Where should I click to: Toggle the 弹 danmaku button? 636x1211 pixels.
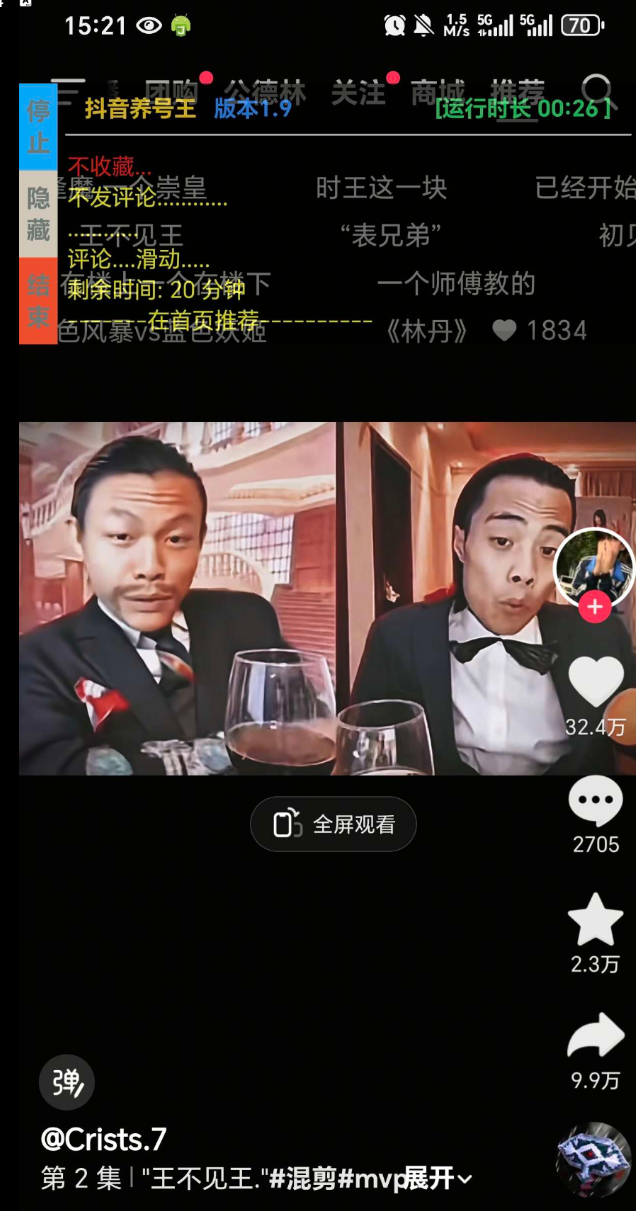67,1082
